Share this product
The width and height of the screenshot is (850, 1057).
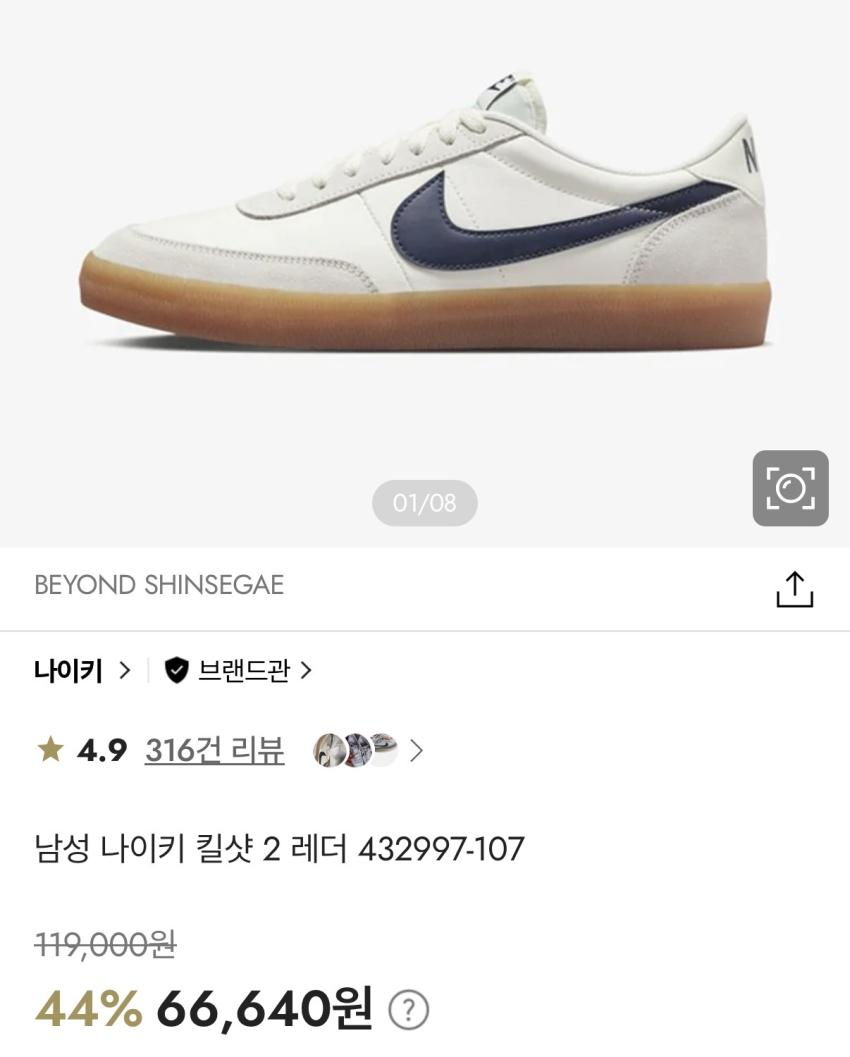(x=795, y=589)
